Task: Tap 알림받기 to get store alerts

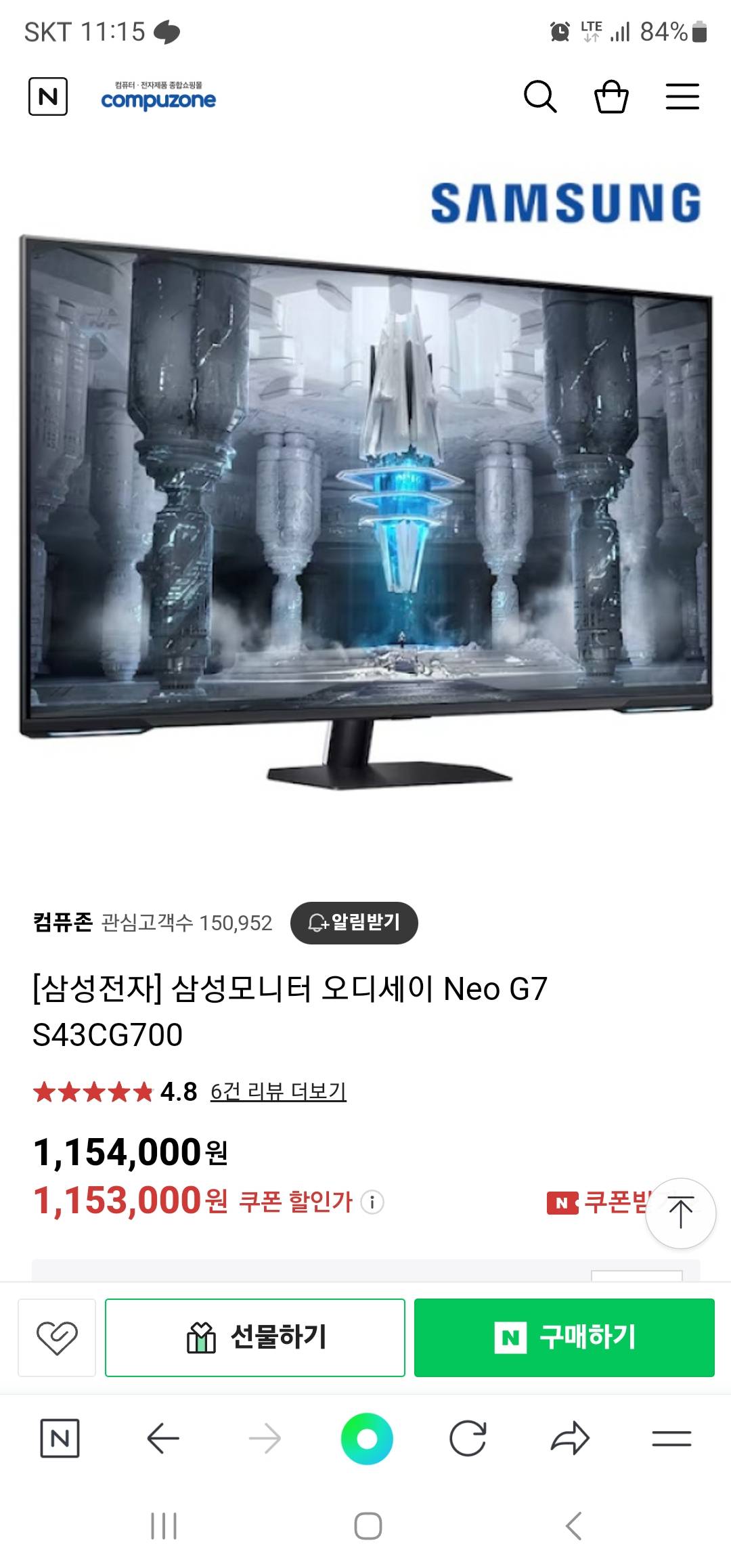Action: (354, 923)
